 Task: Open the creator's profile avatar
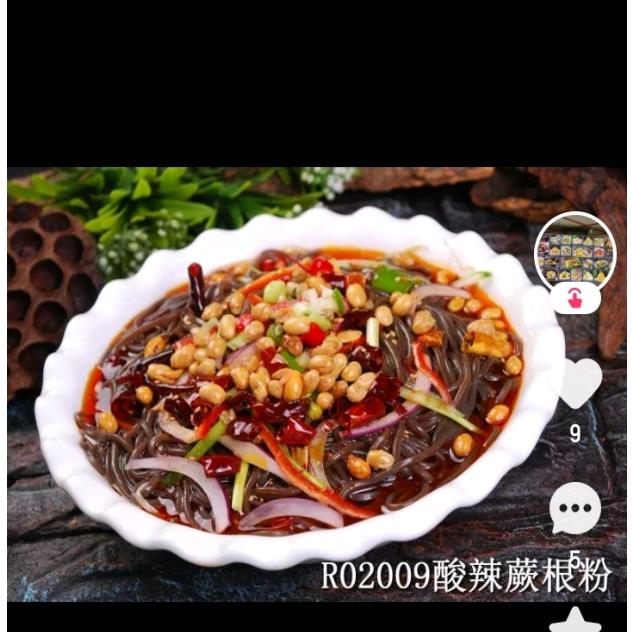coord(575,250)
